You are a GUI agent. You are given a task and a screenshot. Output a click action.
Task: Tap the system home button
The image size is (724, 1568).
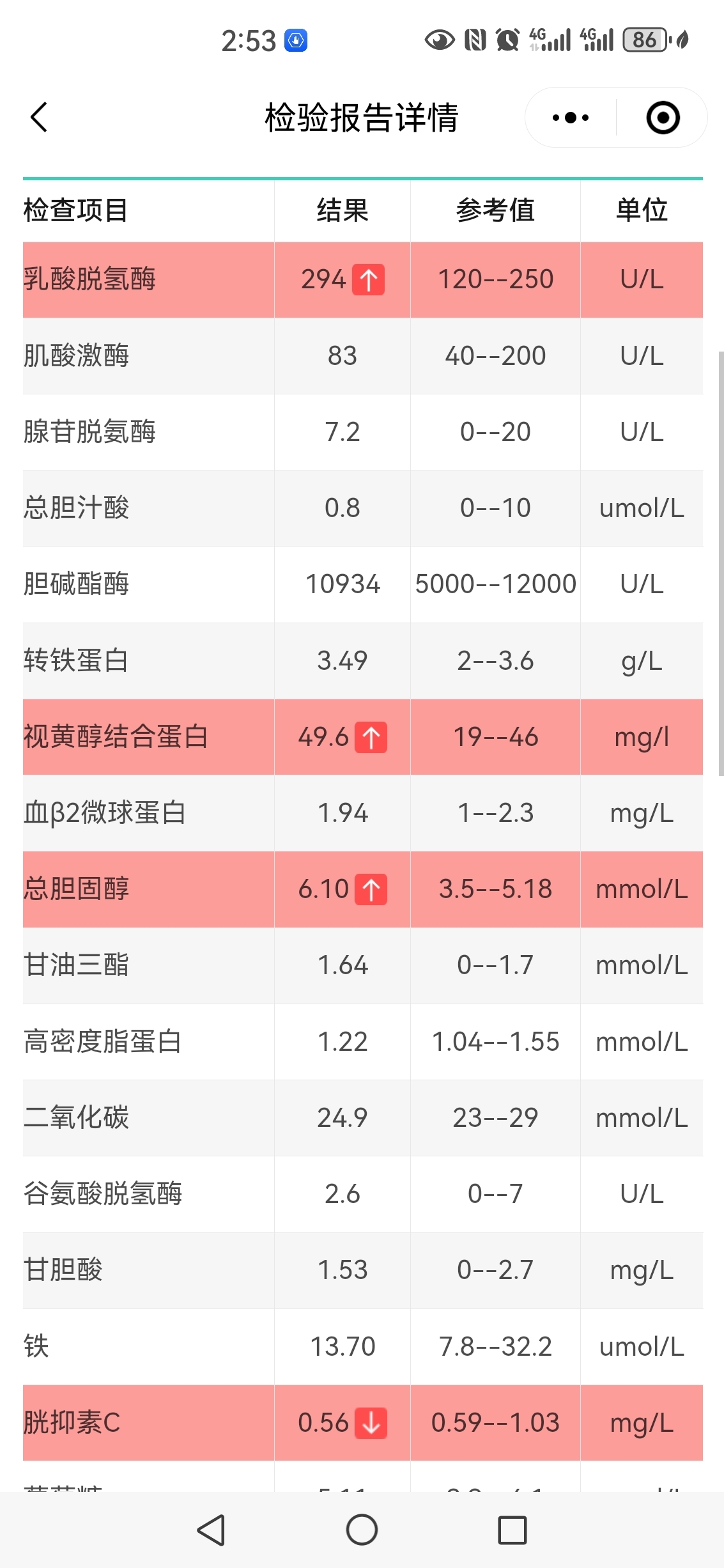[362, 1530]
